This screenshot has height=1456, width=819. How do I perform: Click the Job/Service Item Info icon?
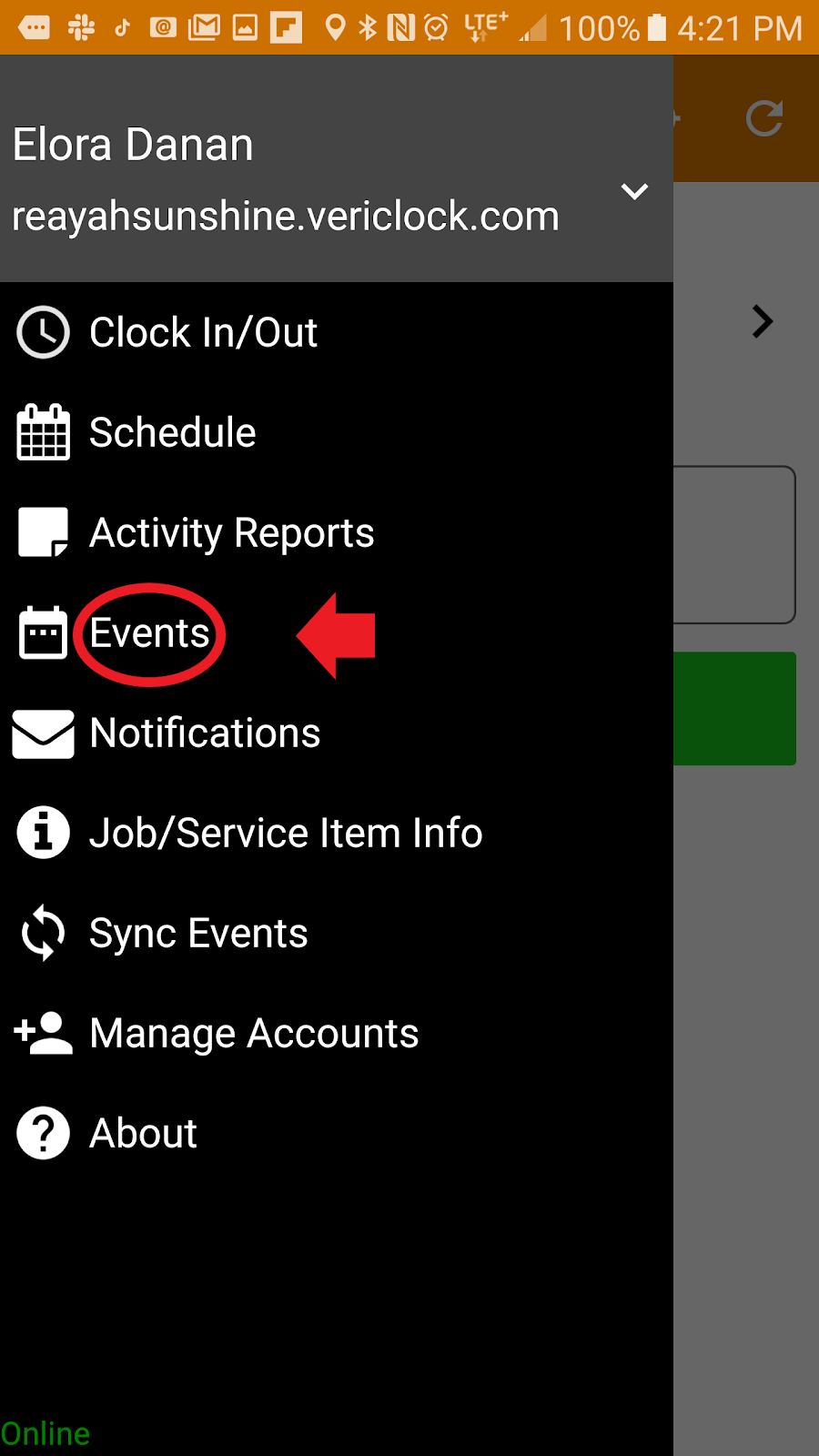point(43,833)
